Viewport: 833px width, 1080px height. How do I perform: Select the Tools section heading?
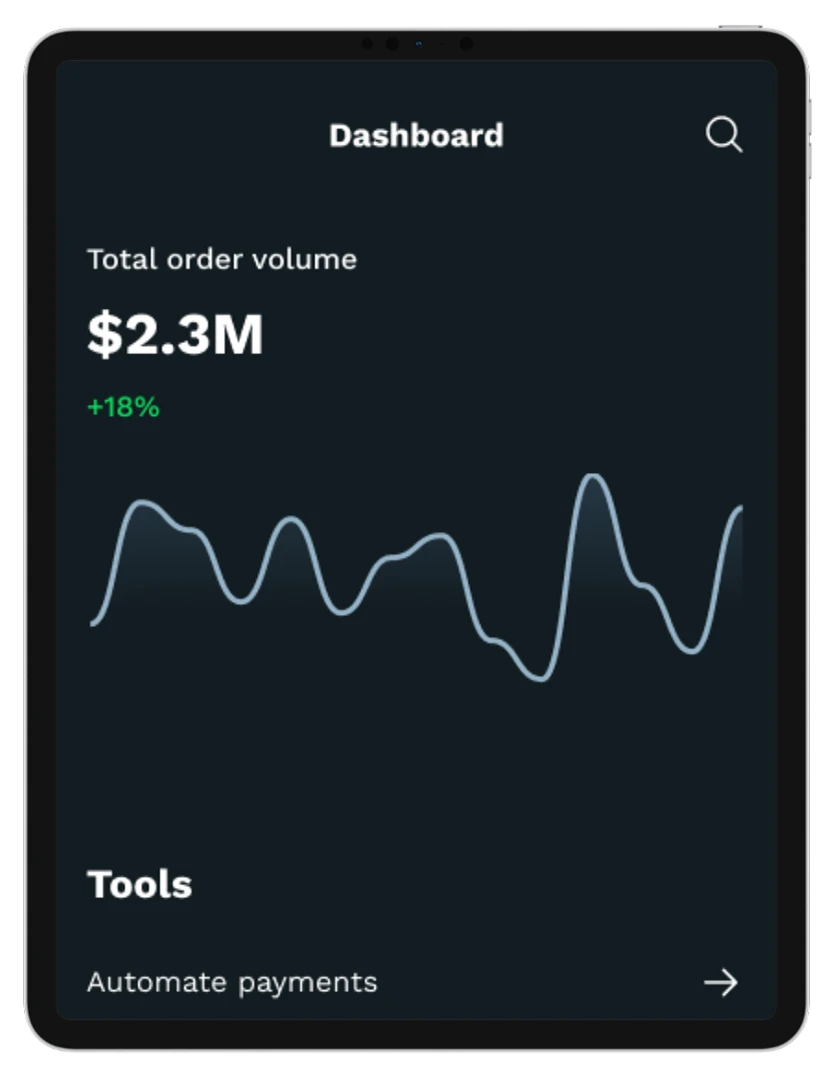(x=139, y=884)
